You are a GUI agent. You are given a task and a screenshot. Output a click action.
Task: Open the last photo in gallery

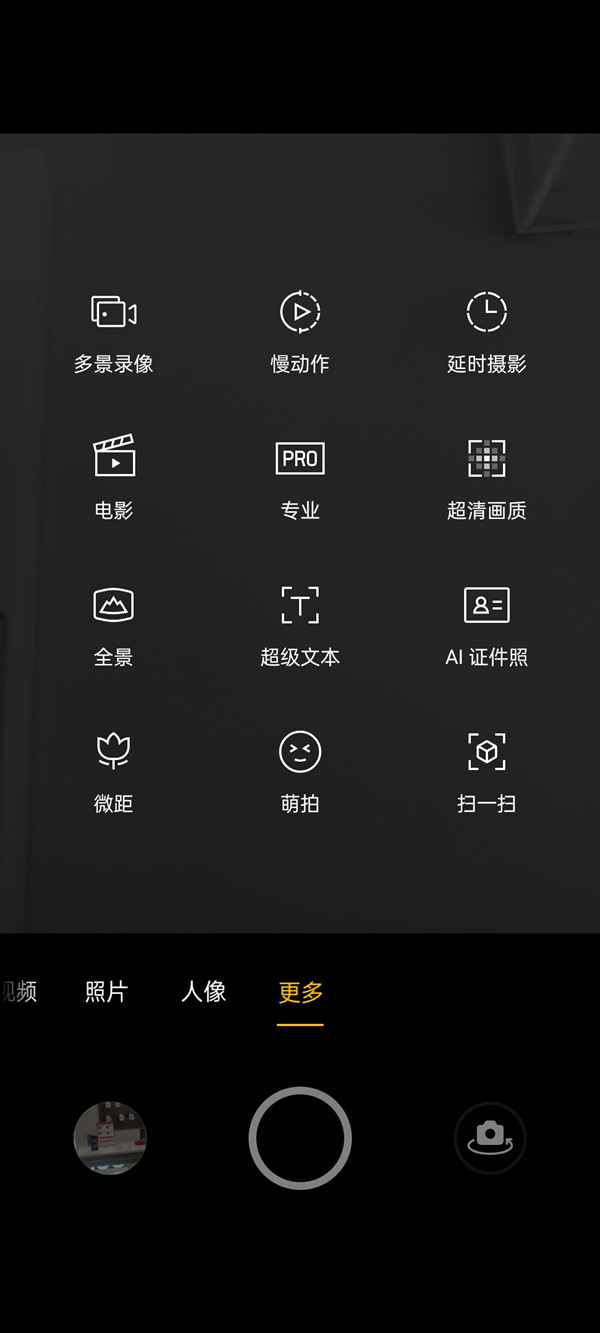110,1138
